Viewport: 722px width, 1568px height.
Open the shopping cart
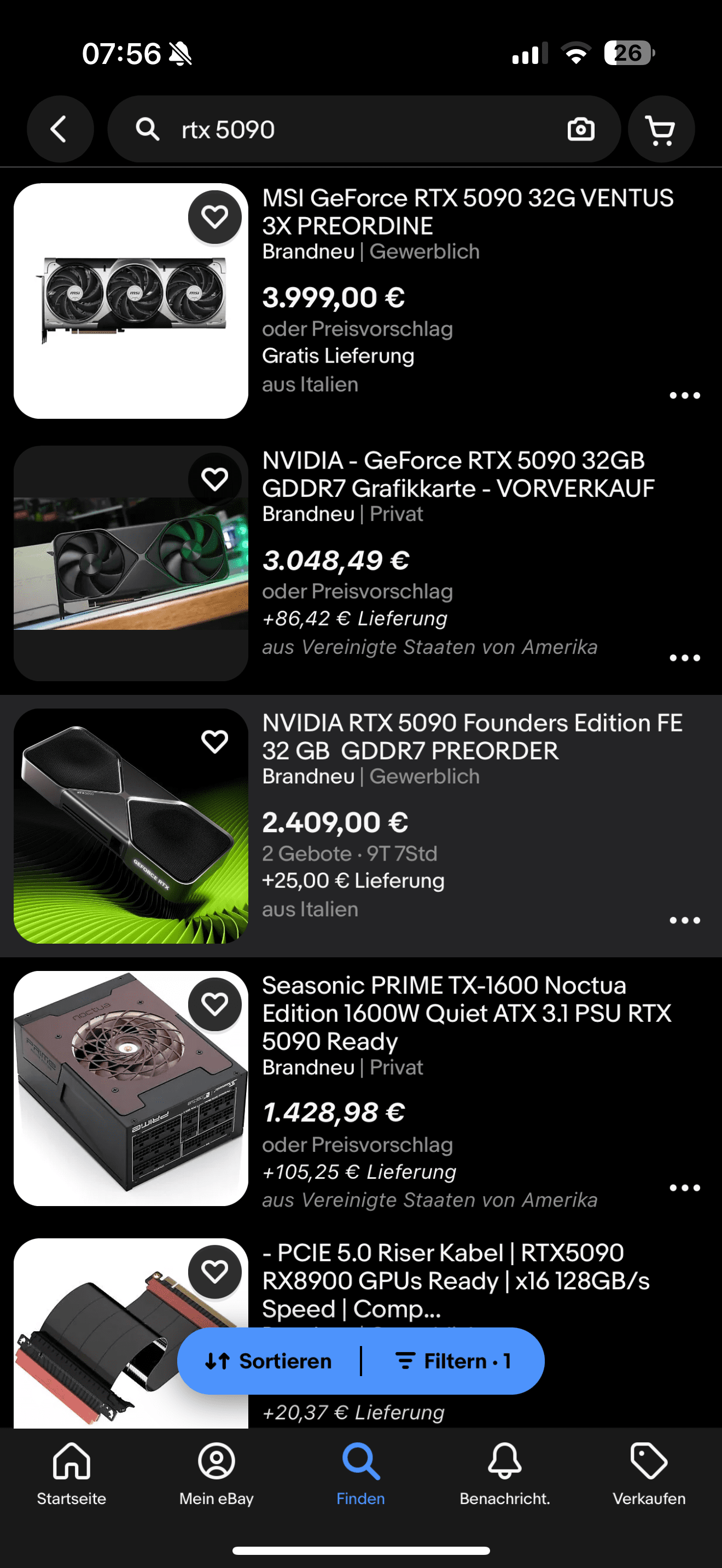tap(661, 129)
